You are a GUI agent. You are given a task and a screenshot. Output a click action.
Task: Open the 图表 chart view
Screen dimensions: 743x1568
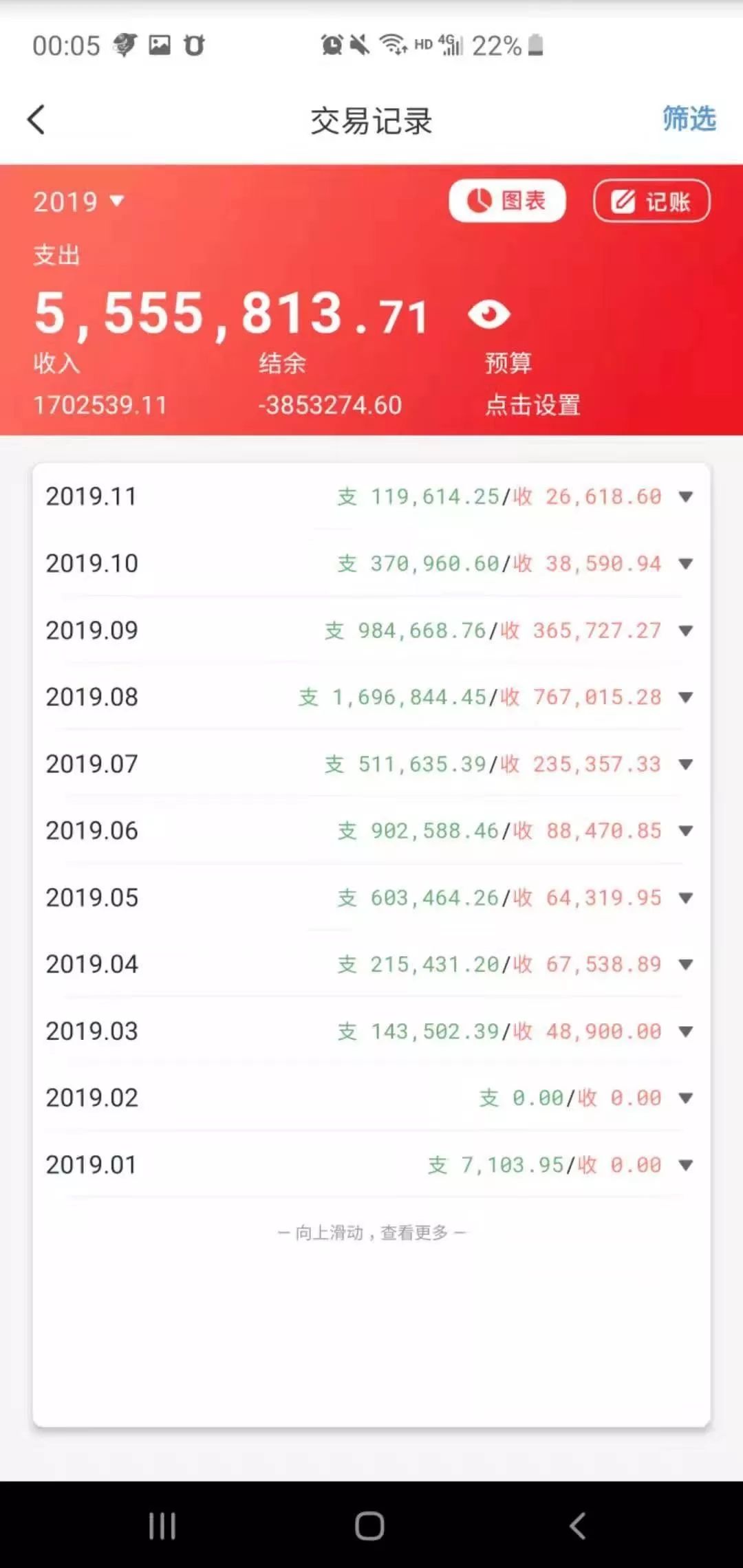coord(507,200)
